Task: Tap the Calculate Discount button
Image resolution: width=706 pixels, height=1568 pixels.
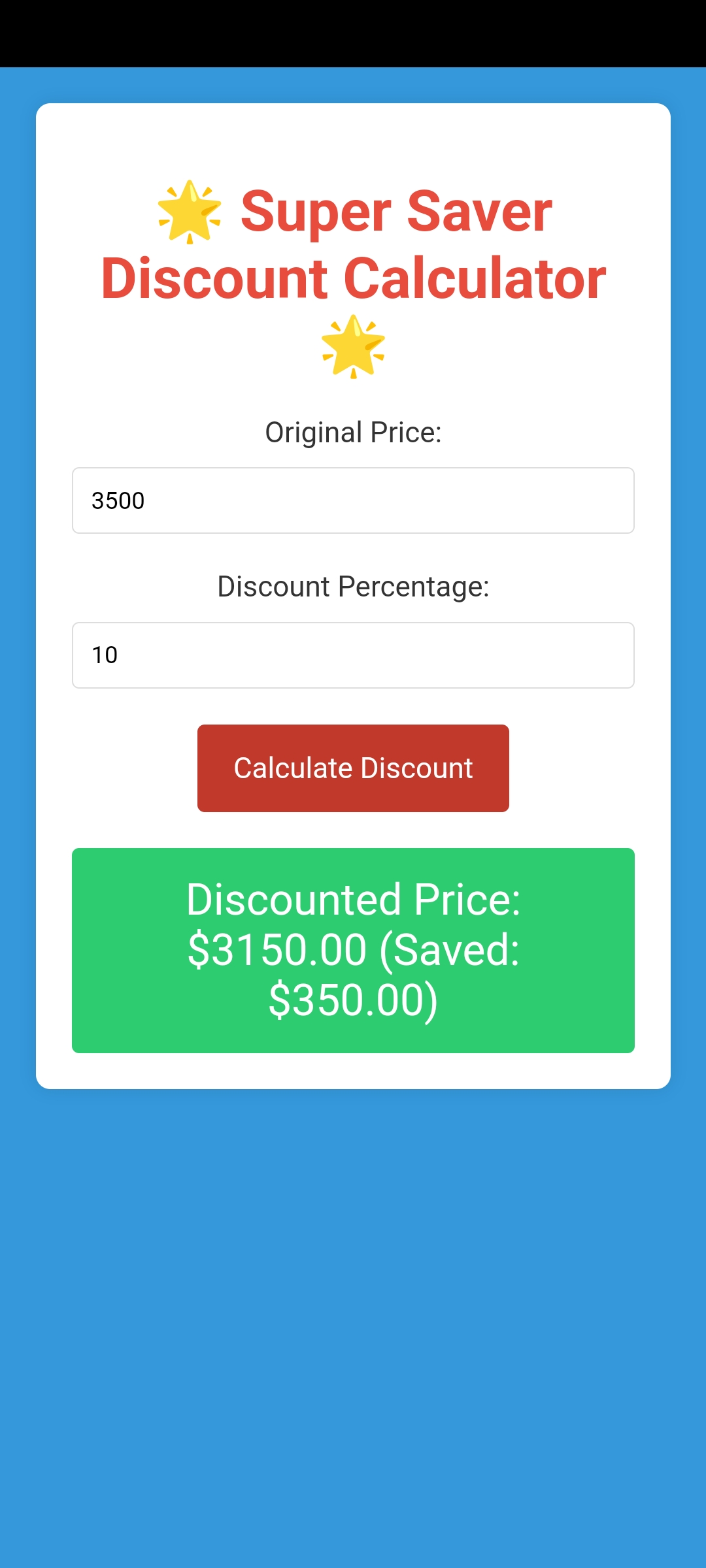Action: point(353,768)
